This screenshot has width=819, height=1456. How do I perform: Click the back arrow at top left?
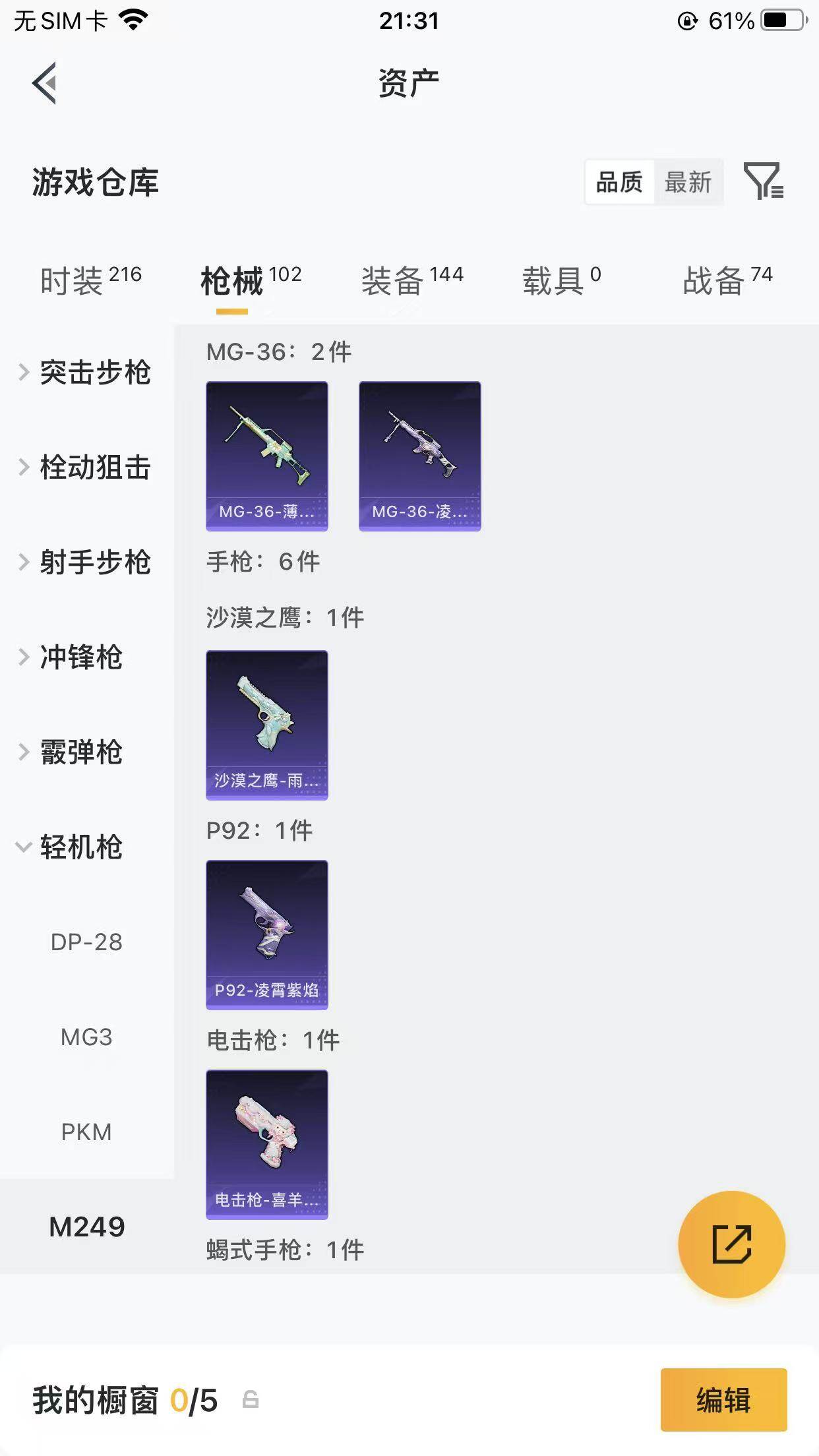44,82
